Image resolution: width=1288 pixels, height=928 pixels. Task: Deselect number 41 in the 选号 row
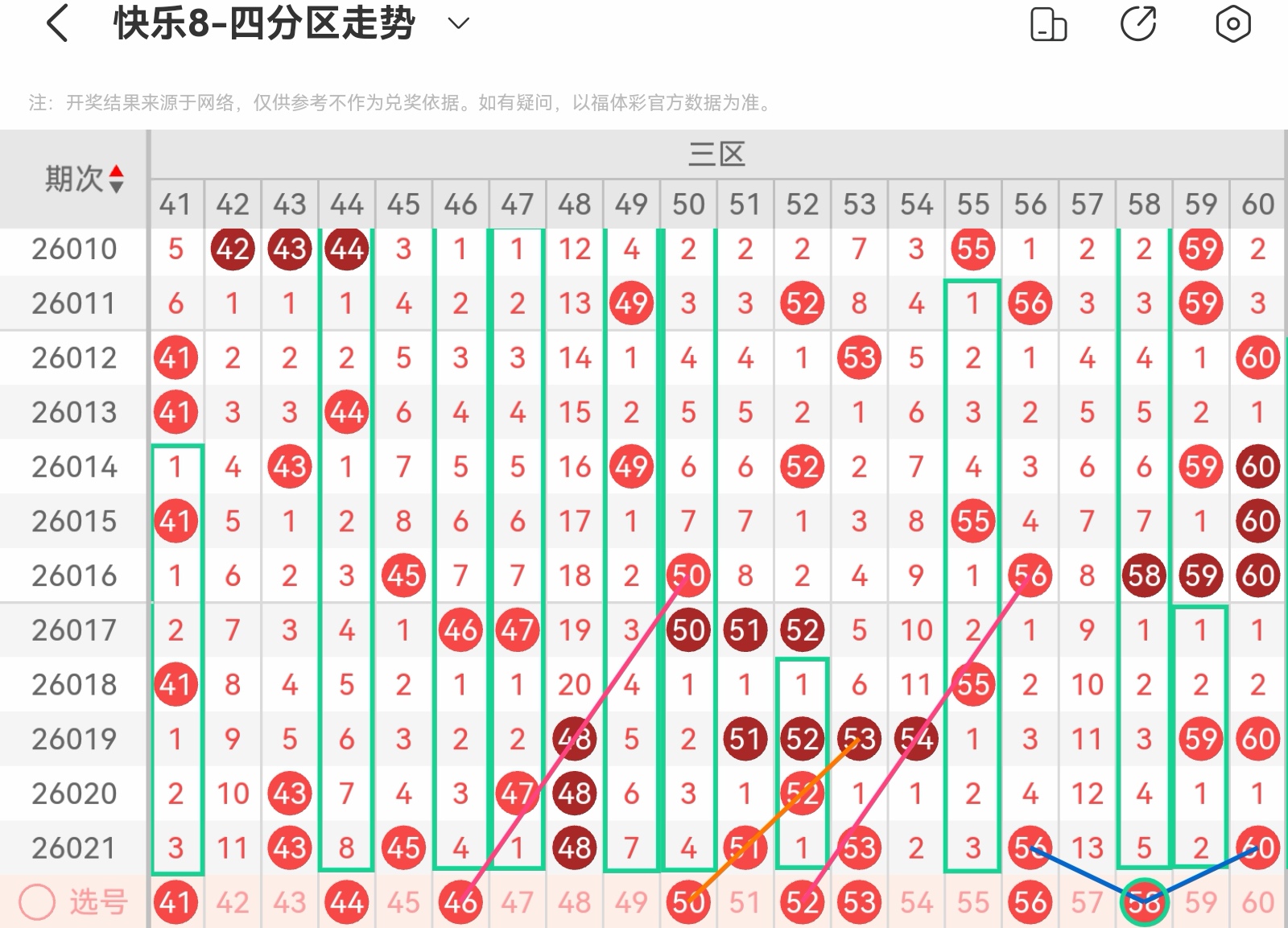point(175,902)
